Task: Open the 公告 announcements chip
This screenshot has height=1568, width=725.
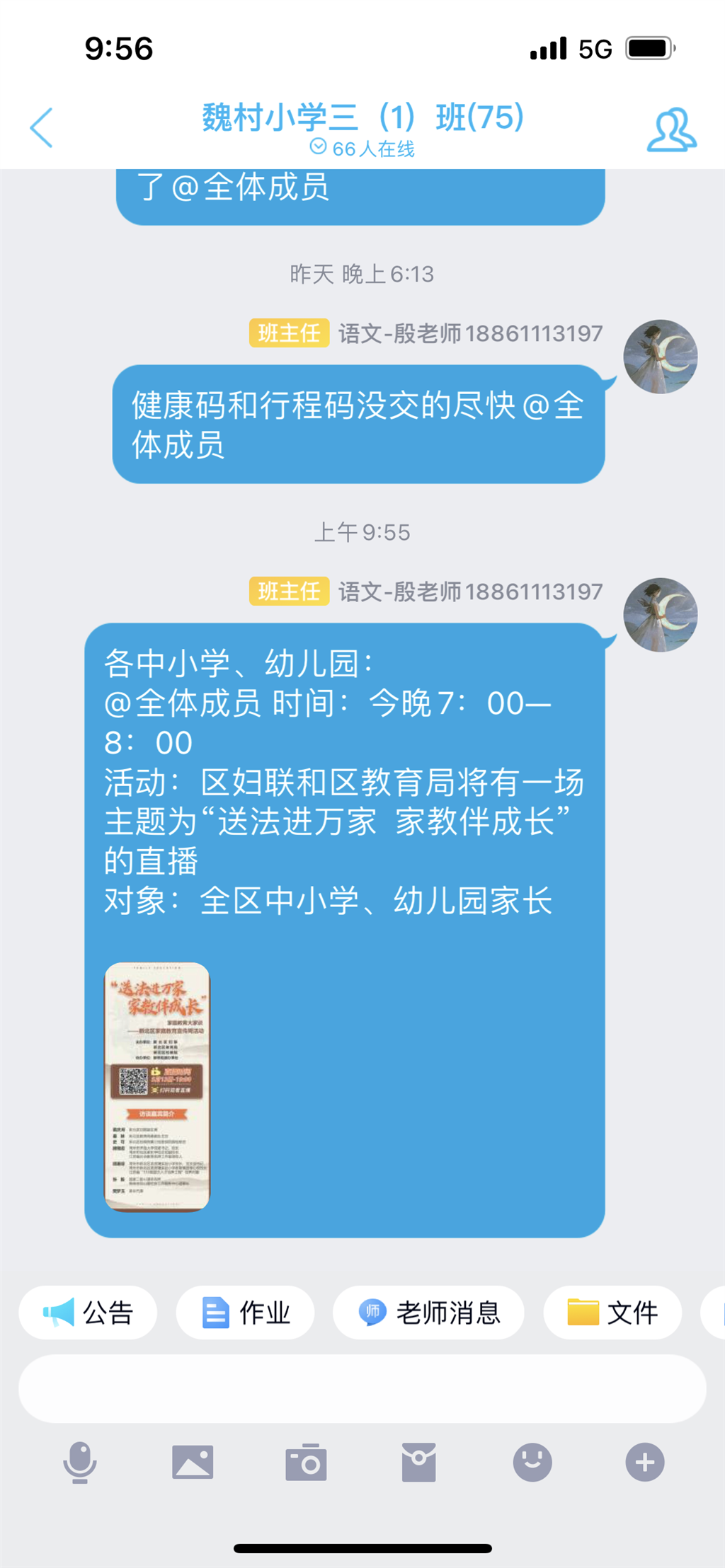Action: tap(88, 1313)
